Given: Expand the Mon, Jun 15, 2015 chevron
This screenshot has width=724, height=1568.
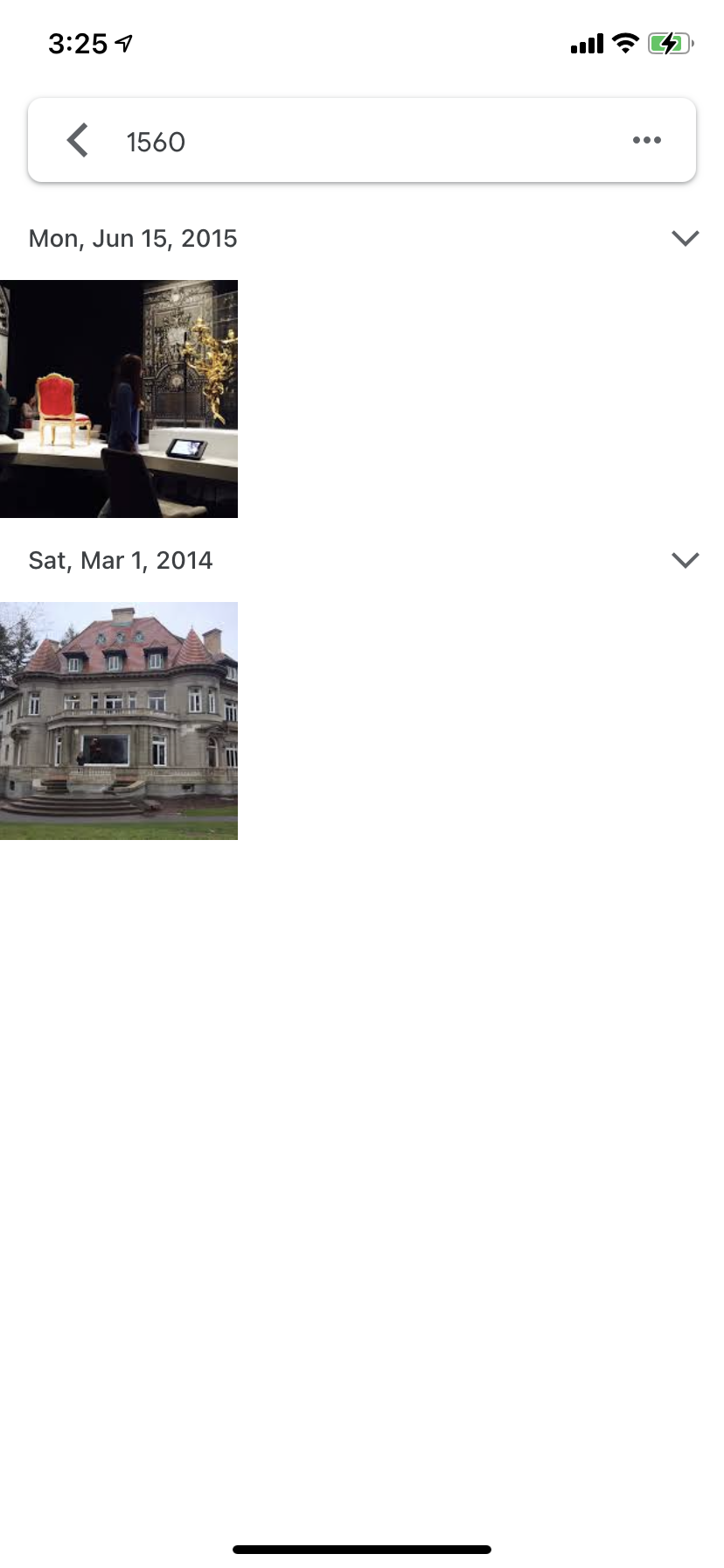Looking at the screenshot, I should tap(685, 238).
